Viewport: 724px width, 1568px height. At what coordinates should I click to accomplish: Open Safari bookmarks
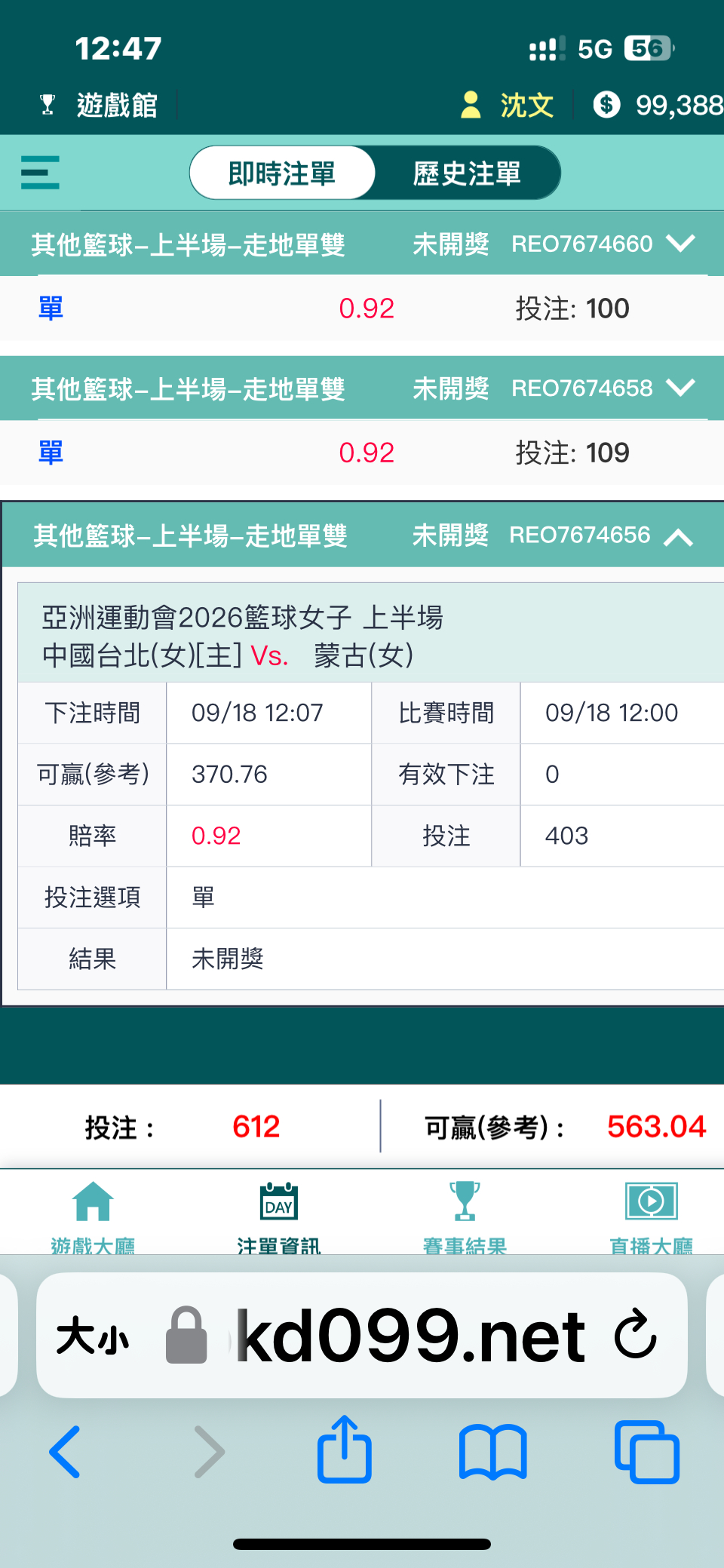point(493,1452)
